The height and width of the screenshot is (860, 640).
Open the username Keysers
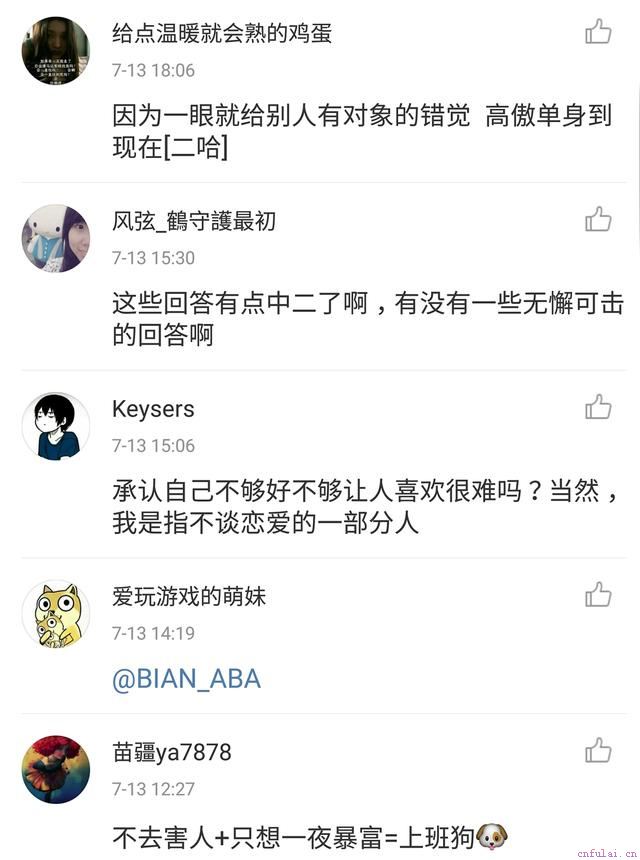[153, 409]
